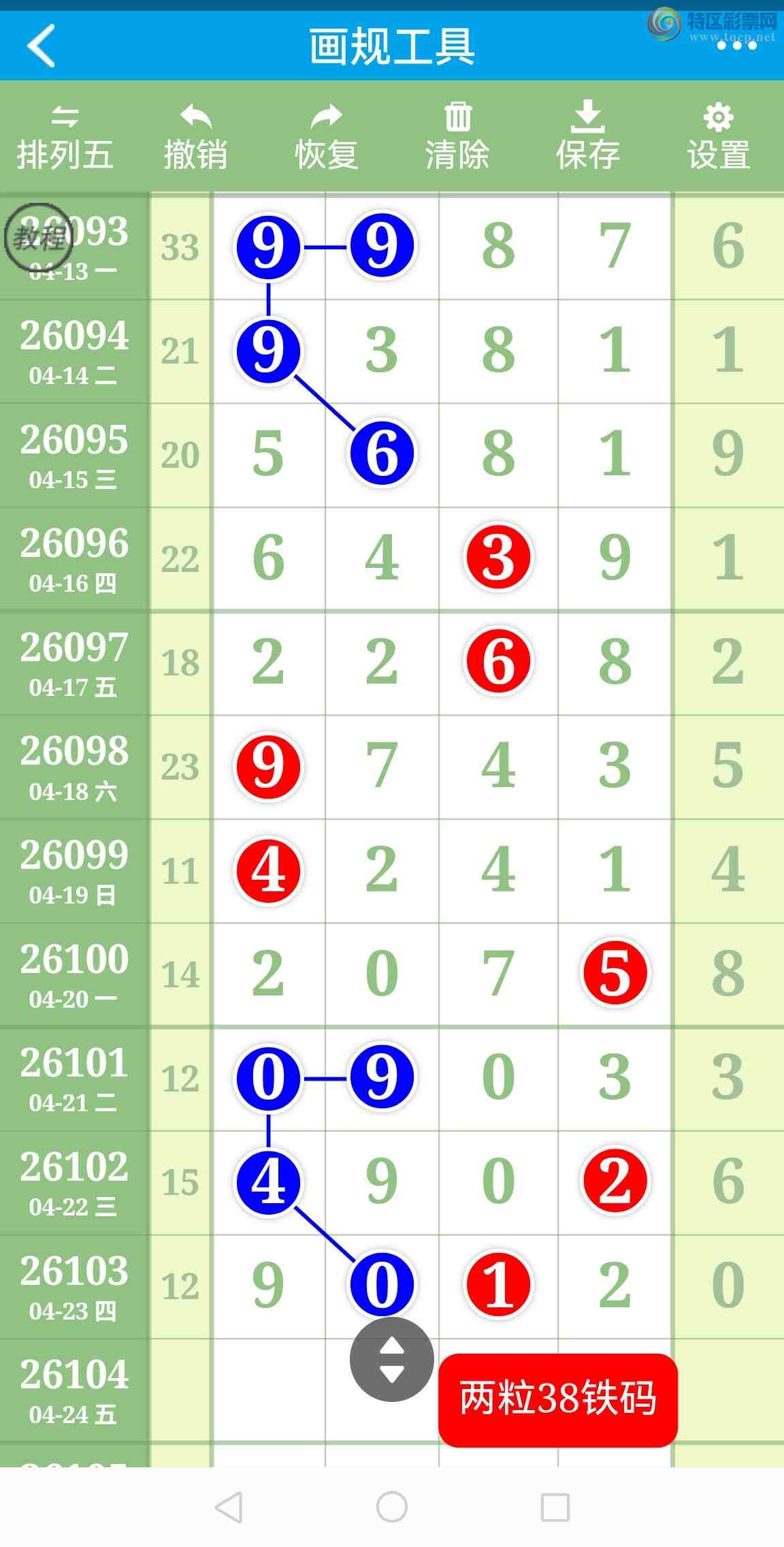Go back using the header arrow

tap(42, 46)
